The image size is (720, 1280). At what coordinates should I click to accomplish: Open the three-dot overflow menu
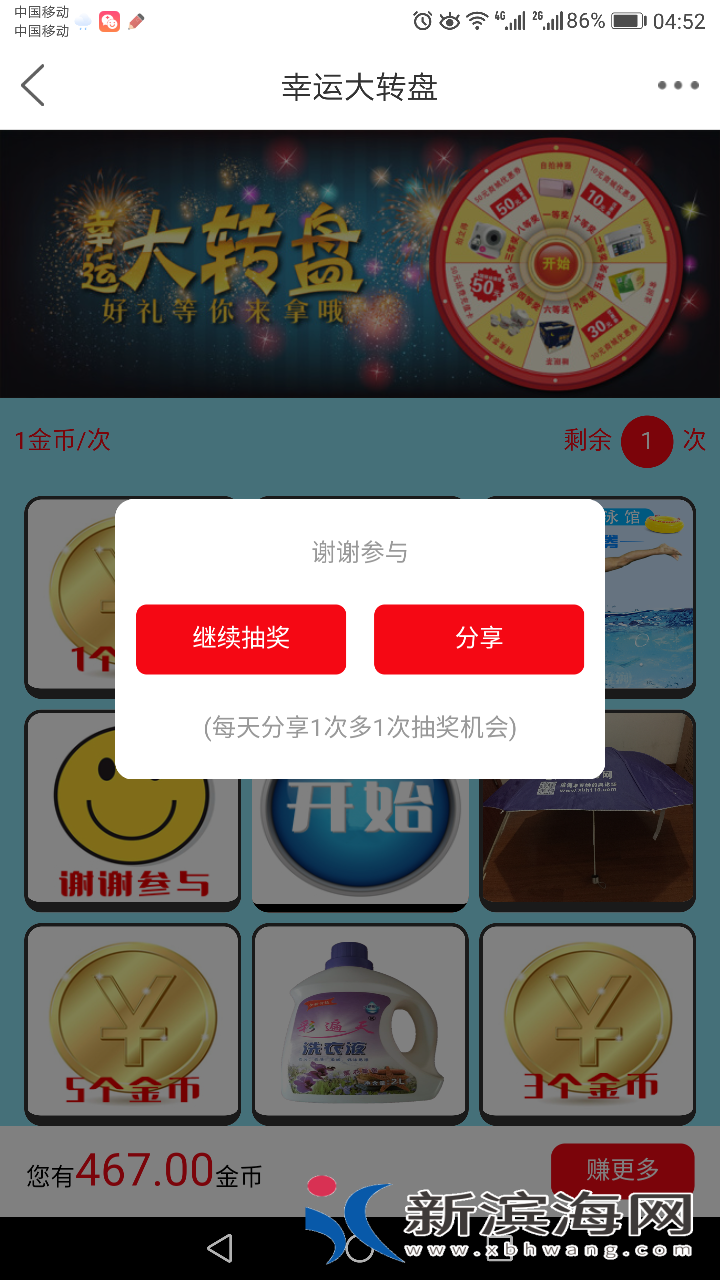coord(678,86)
